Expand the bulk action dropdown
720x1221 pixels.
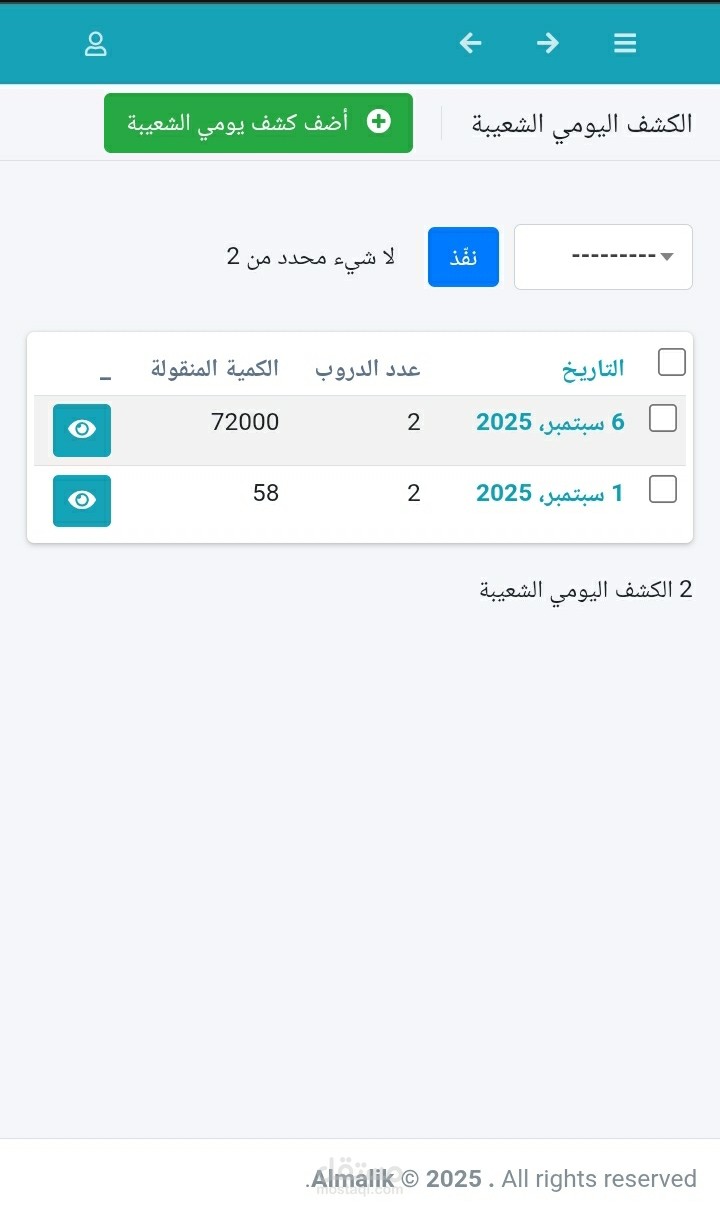(x=603, y=257)
